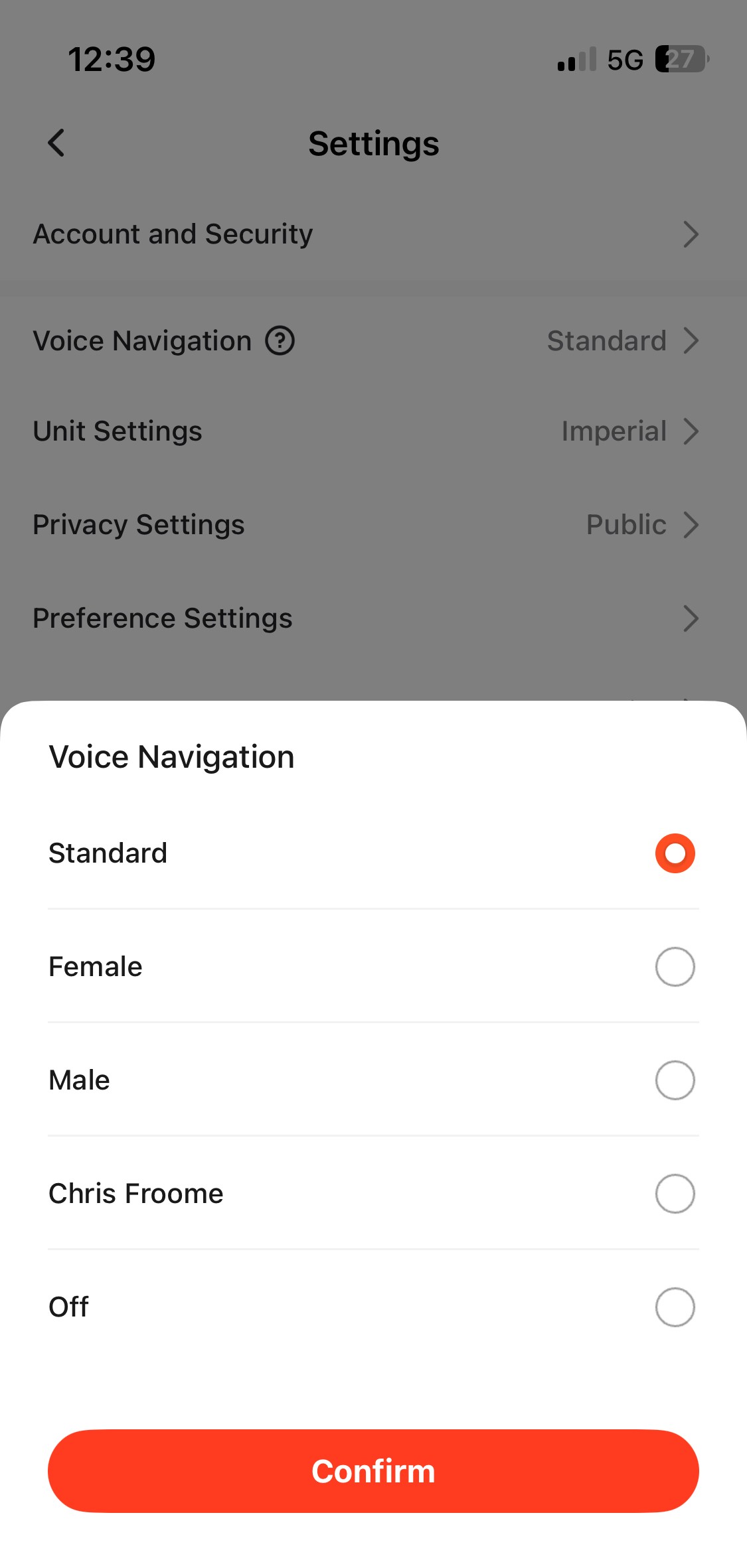Open Account and Security

click(x=373, y=234)
